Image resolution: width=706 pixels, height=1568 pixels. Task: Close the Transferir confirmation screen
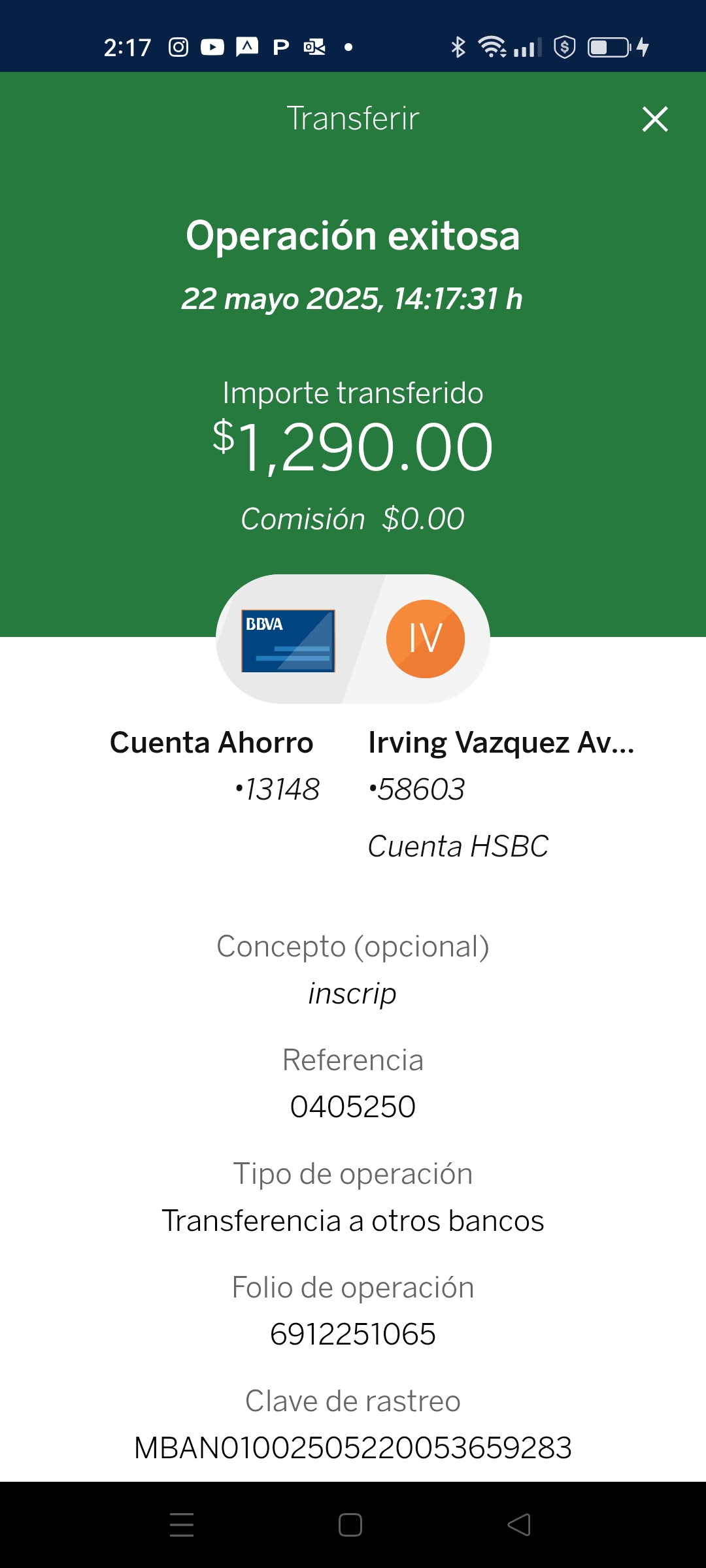(655, 120)
